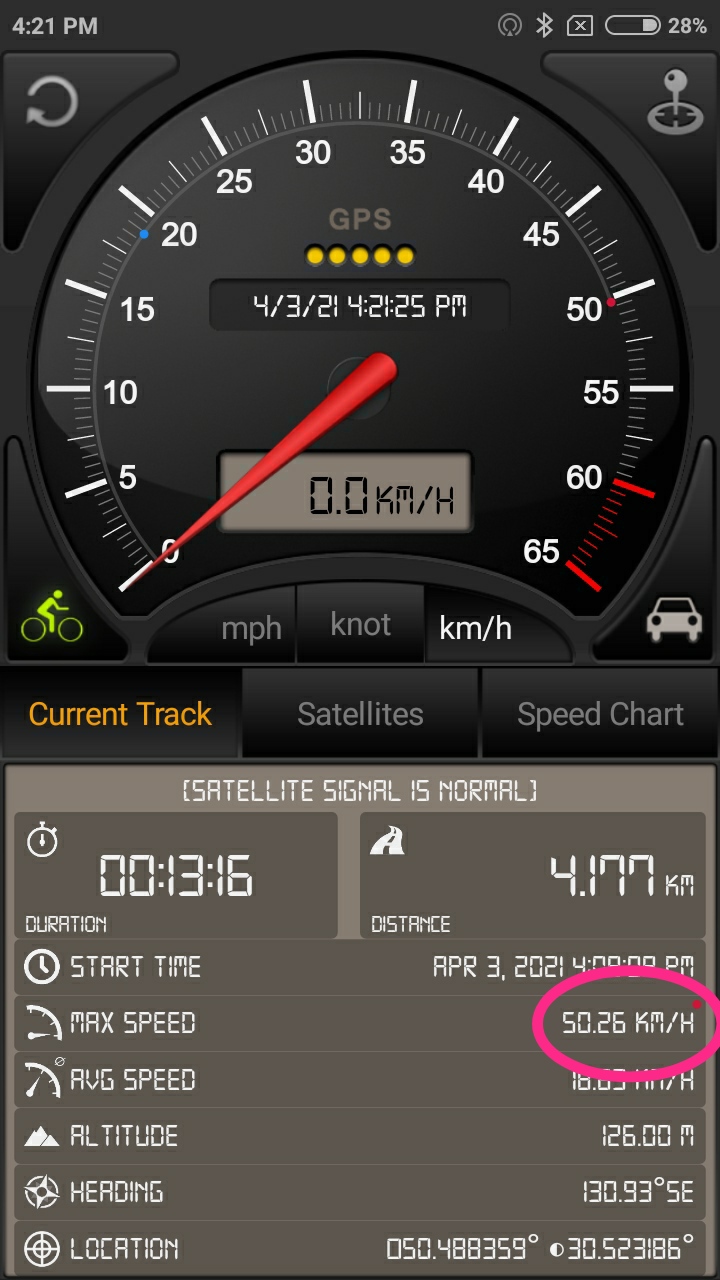Open the Satellites tab
This screenshot has width=720, height=1280.
(x=360, y=714)
